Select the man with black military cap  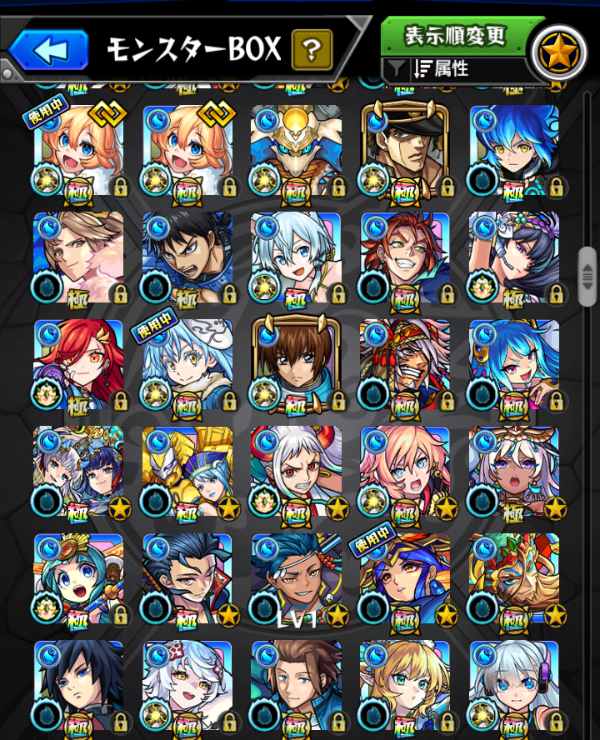click(404, 150)
